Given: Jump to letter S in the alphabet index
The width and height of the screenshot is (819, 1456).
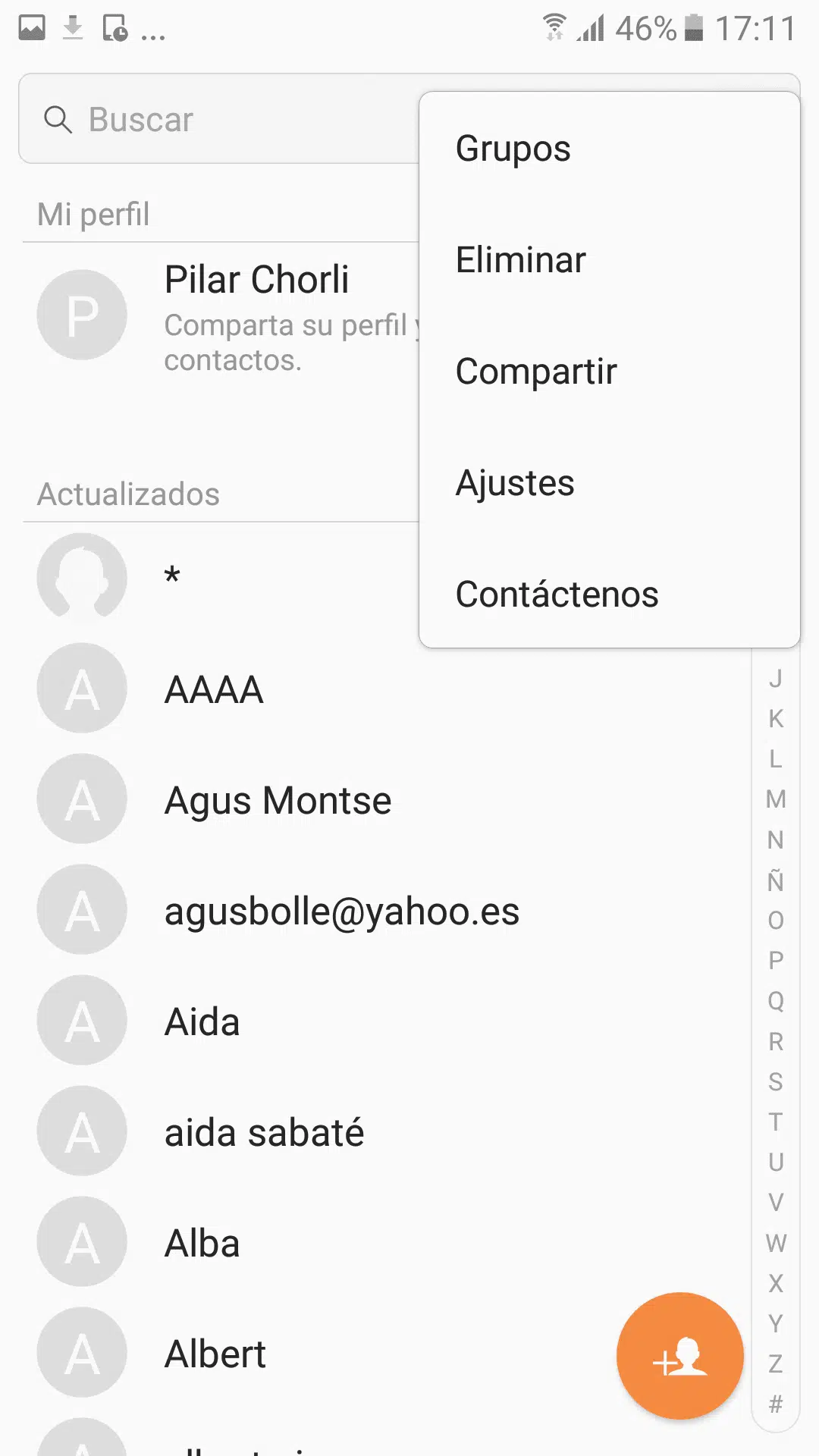Looking at the screenshot, I should 775,1081.
